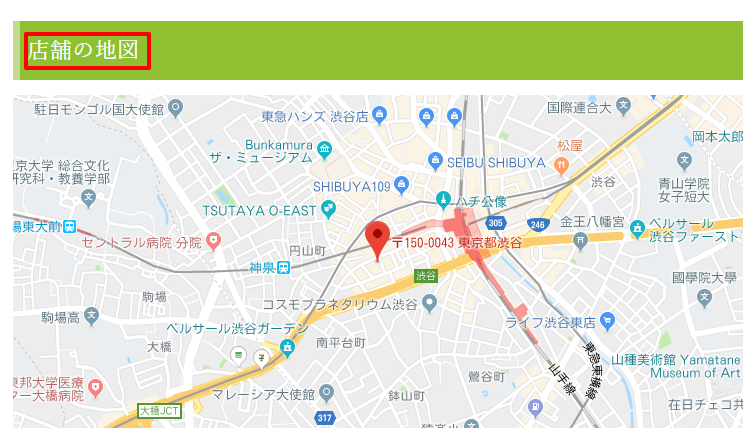Tap the 東急ハンズ 渋谷店 marker

(426, 118)
